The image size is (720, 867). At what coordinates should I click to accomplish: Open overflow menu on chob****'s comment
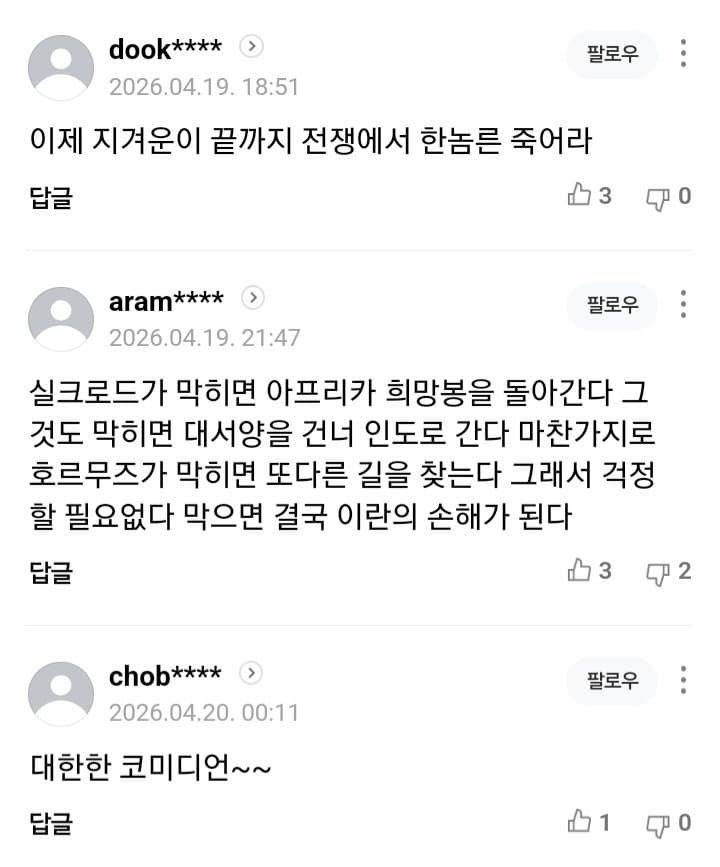[683, 681]
